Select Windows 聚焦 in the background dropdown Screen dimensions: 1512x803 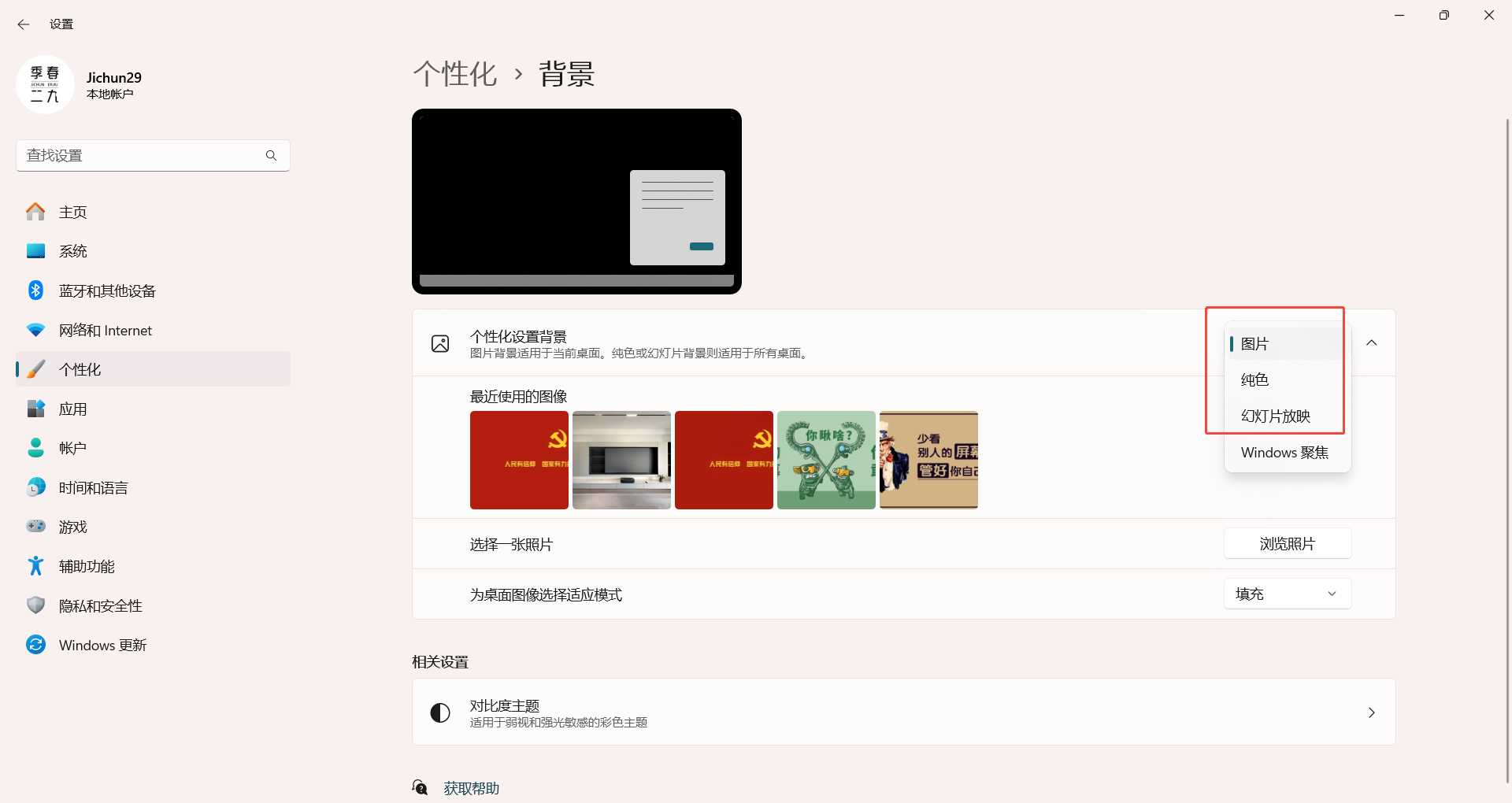coord(1284,452)
